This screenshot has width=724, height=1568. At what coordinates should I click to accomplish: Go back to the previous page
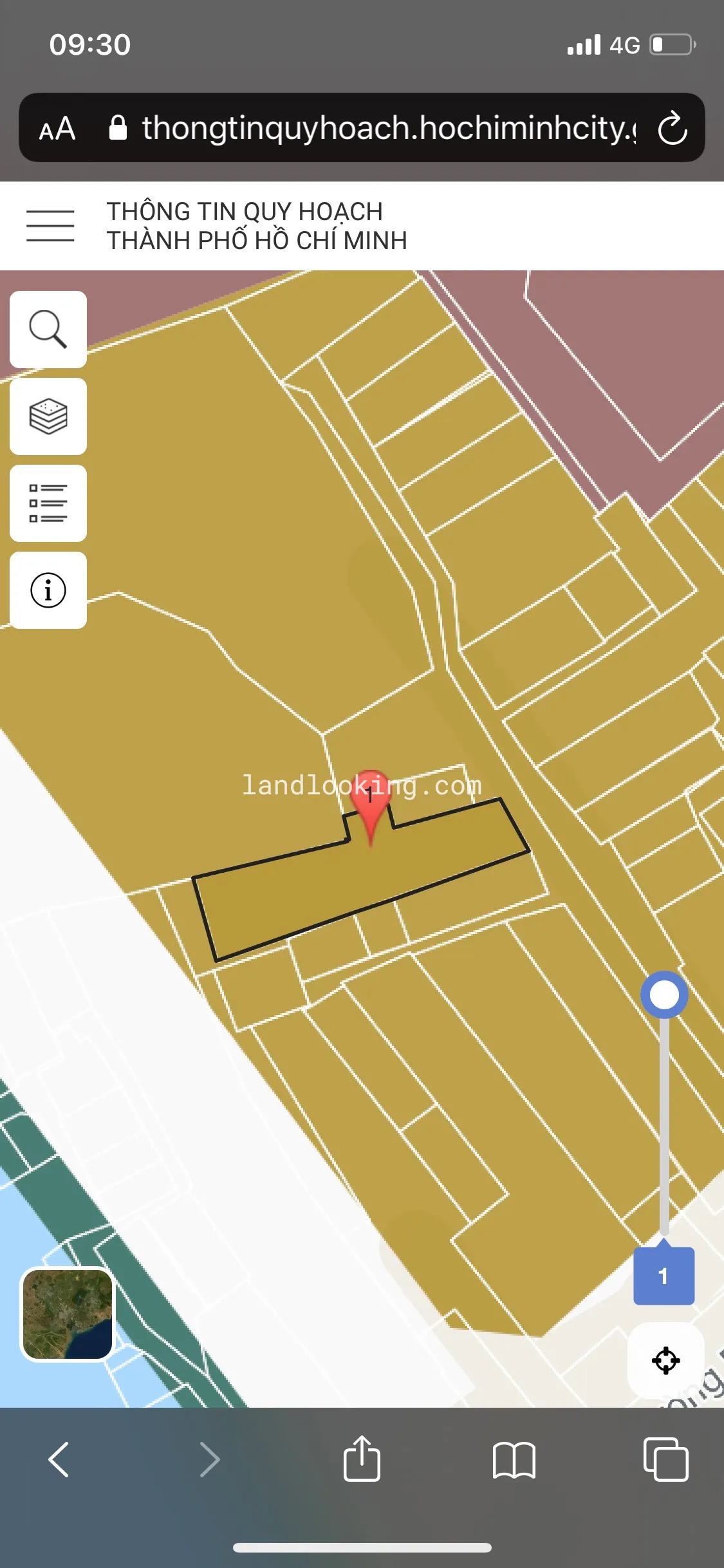pos(59,1459)
